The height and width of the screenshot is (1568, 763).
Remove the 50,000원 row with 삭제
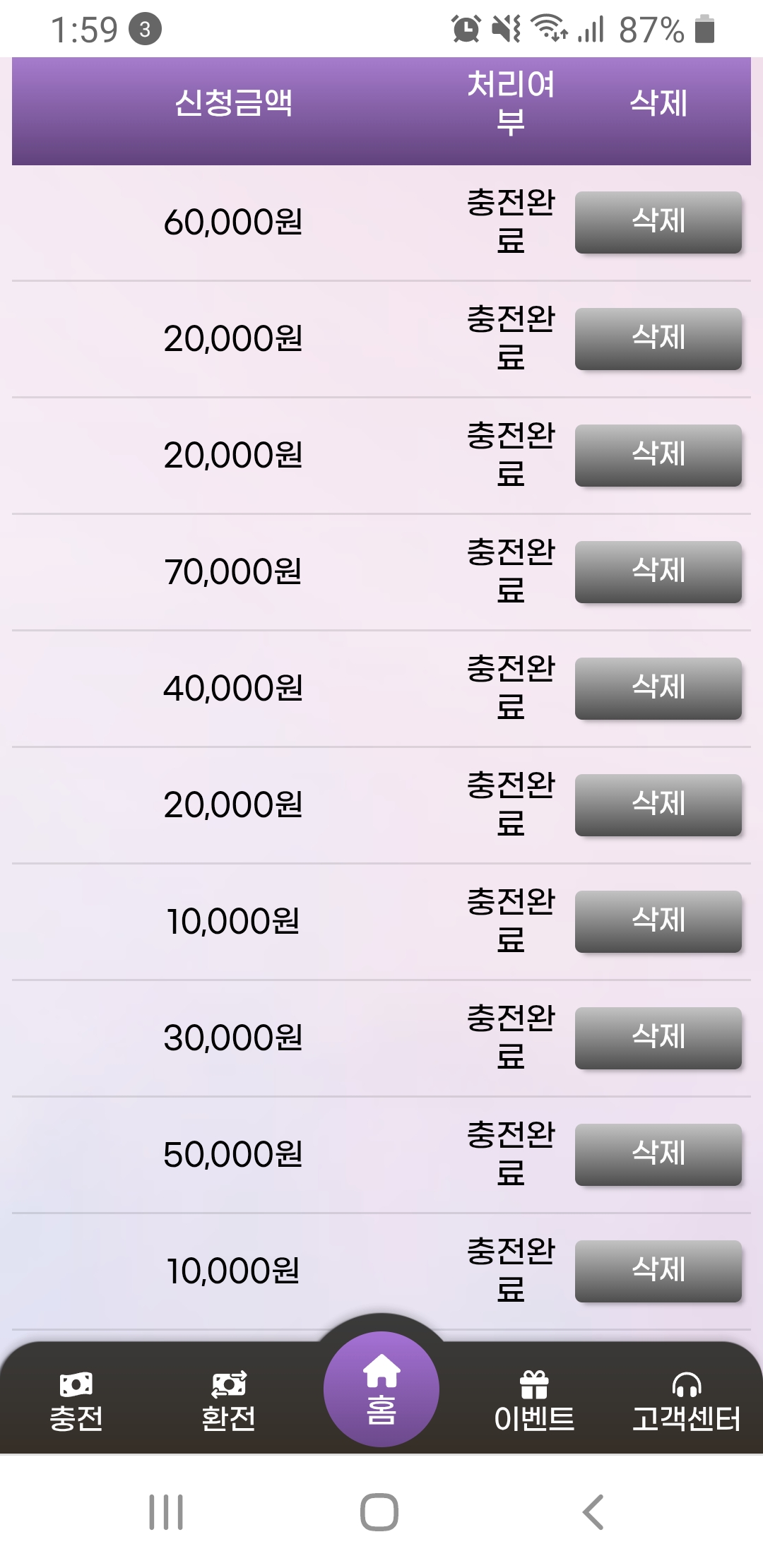[658, 1155]
